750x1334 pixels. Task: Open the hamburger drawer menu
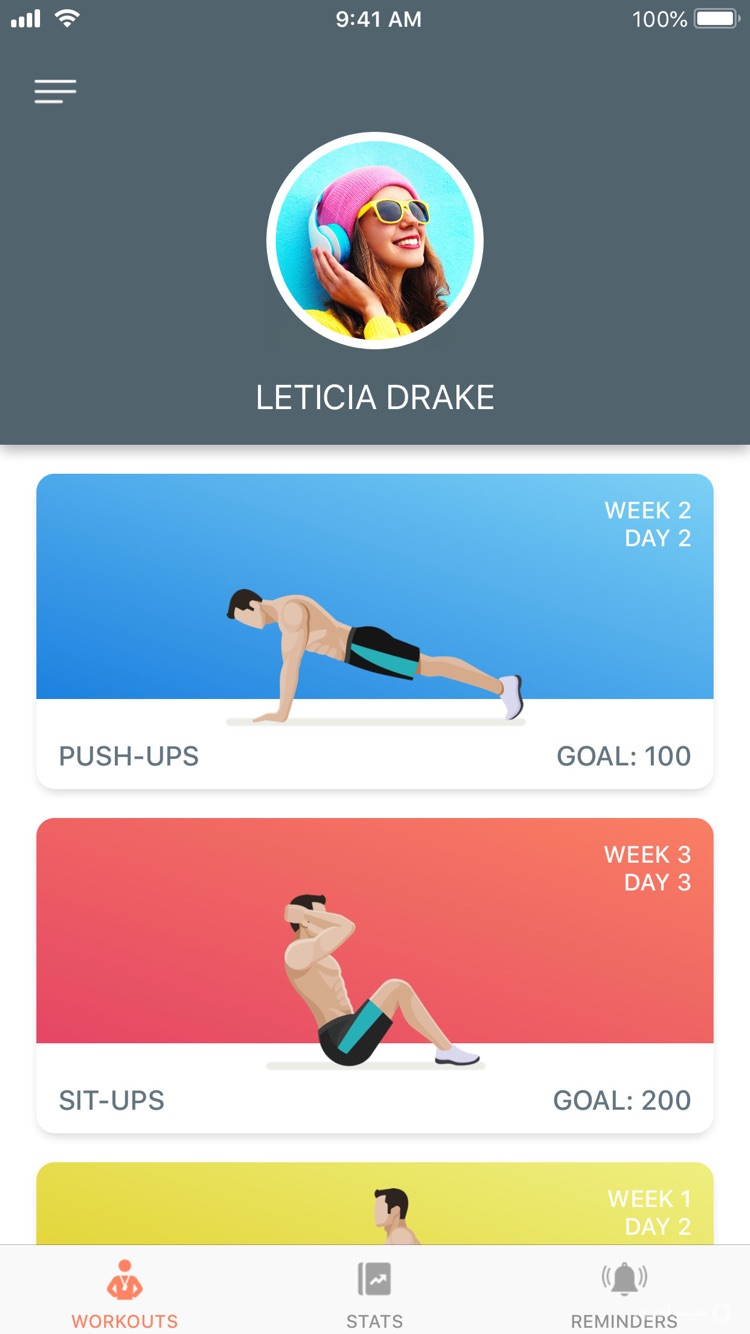pos(55,92)
